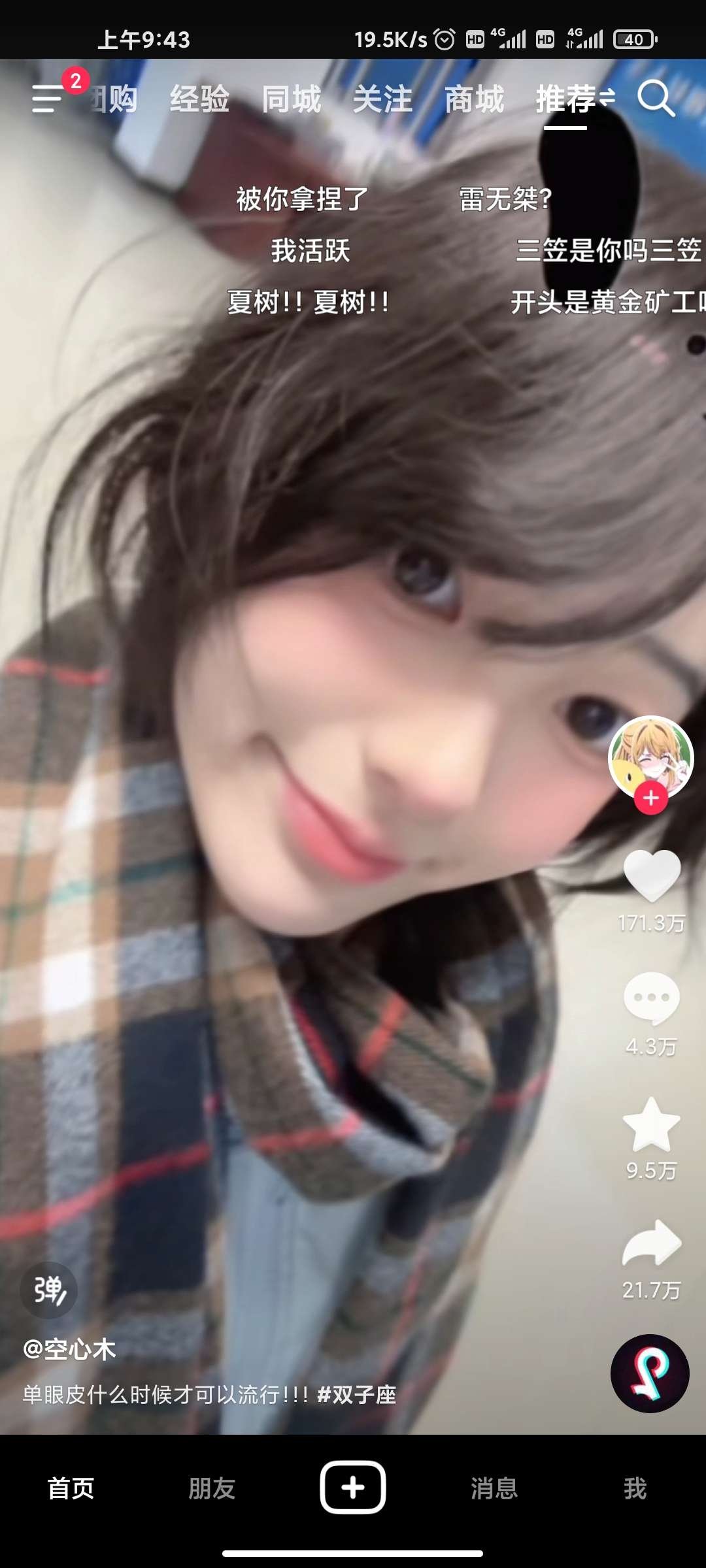706x1568 pixels.
Task: Open the #双子座 hashtag
Action: click(357, 1395)
